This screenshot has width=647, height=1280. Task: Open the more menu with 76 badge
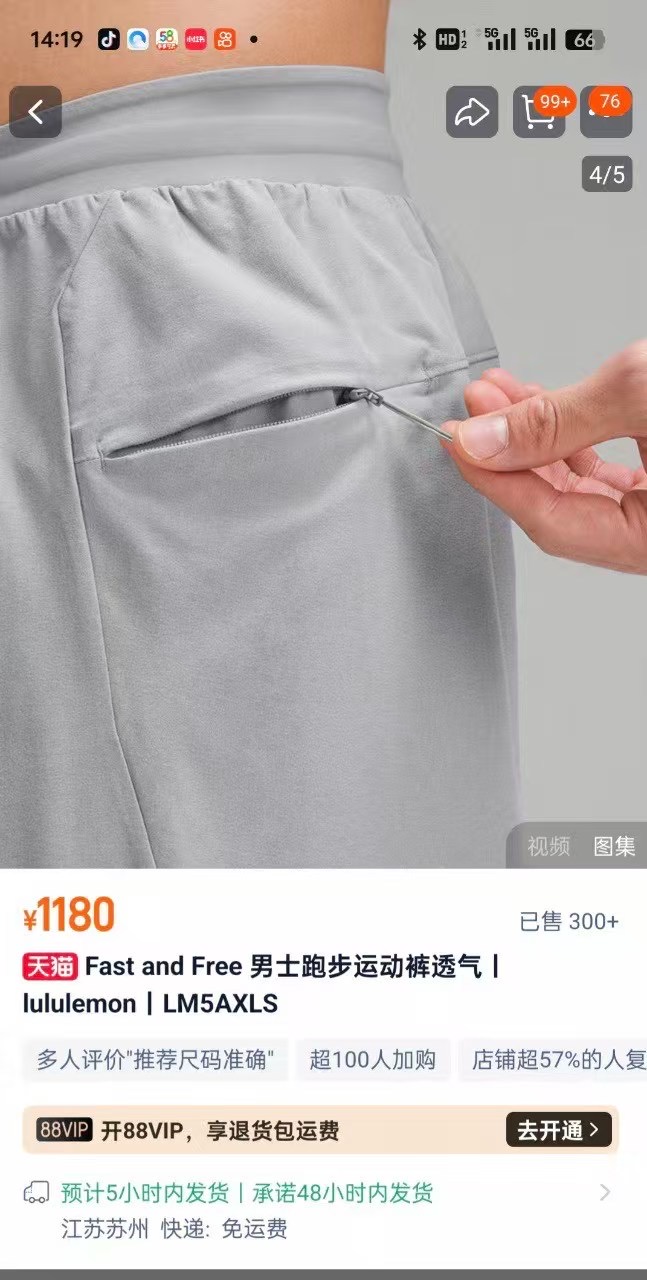606,112
